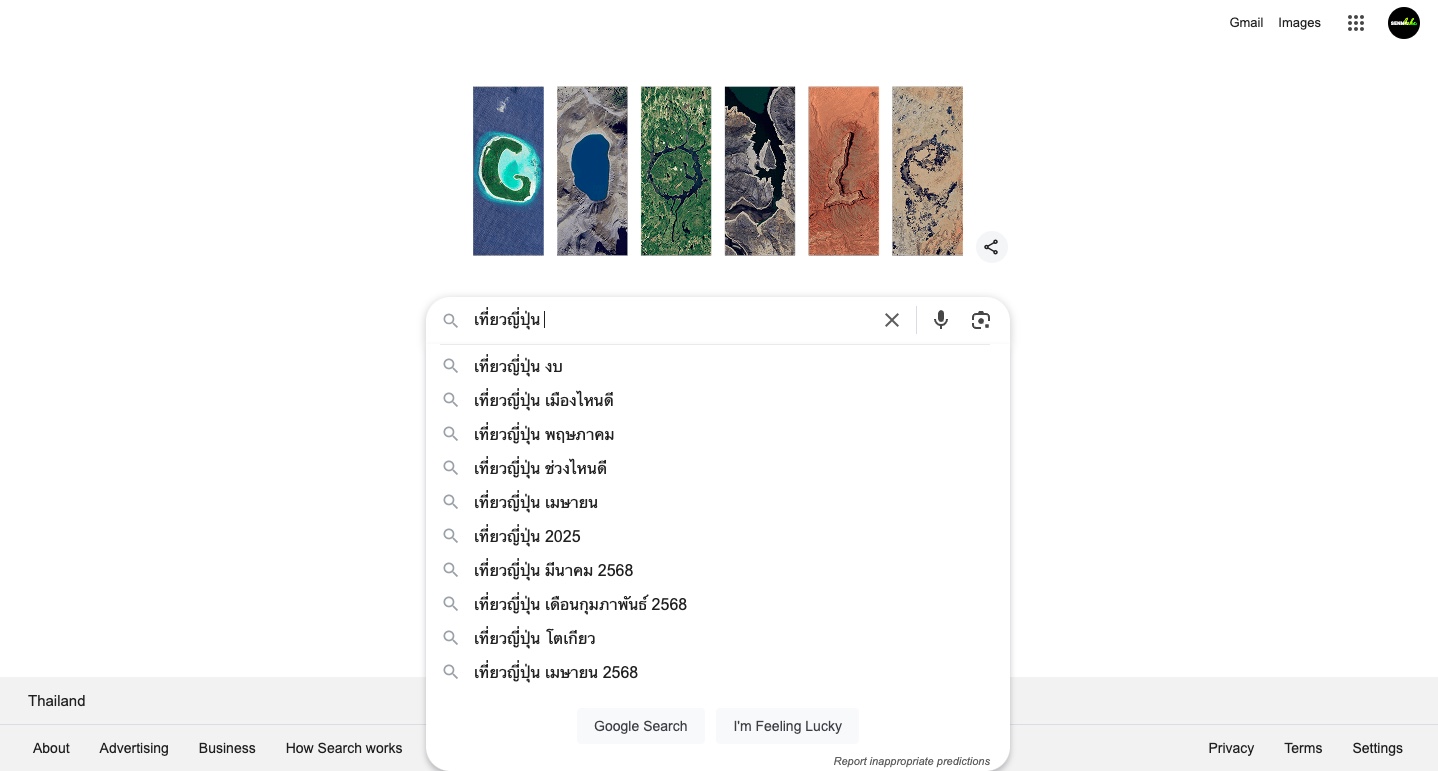Open the Gmail link
The height and width of the screenshot is (771, 1438).
pyautogui.click(x=1246, y=23)
